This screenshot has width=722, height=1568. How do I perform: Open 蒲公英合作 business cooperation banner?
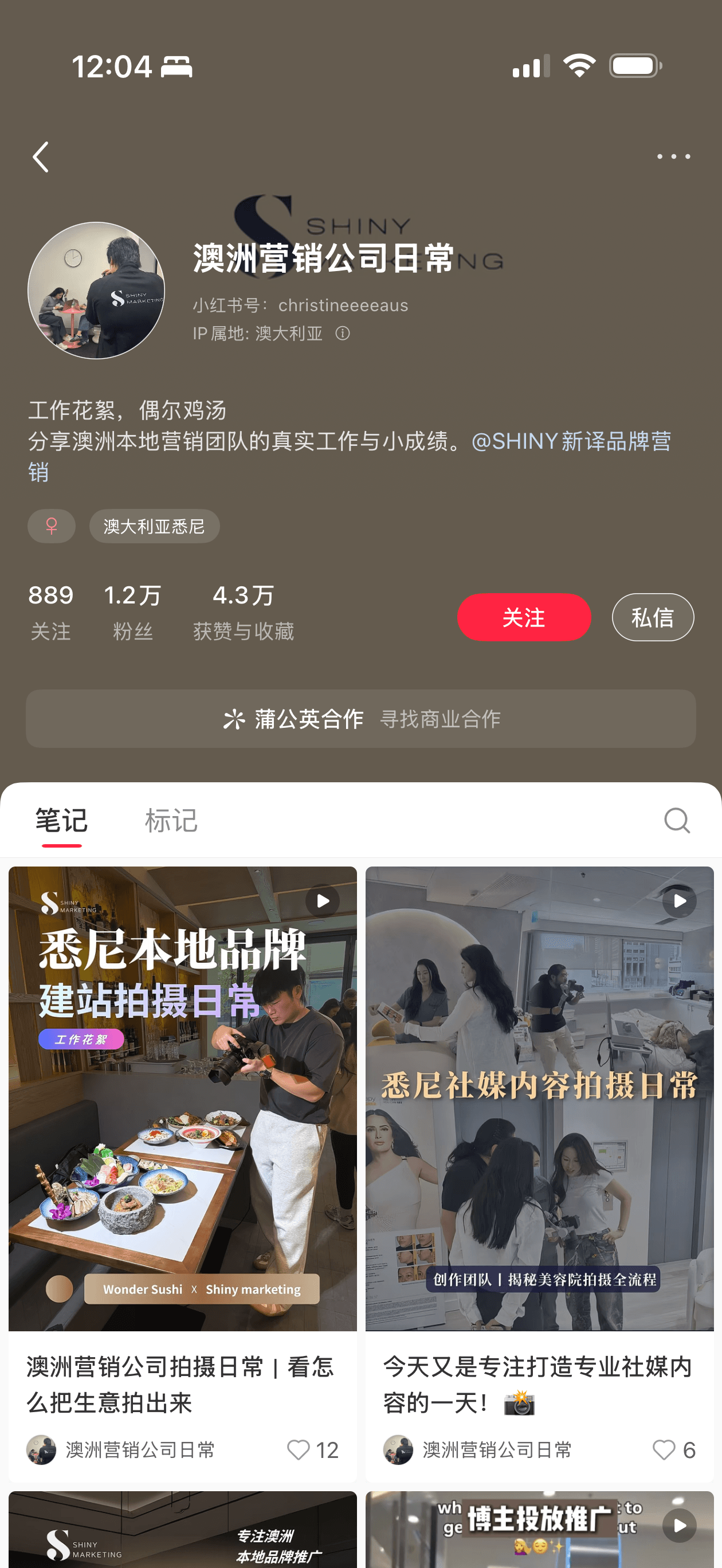tap(361, 719)
